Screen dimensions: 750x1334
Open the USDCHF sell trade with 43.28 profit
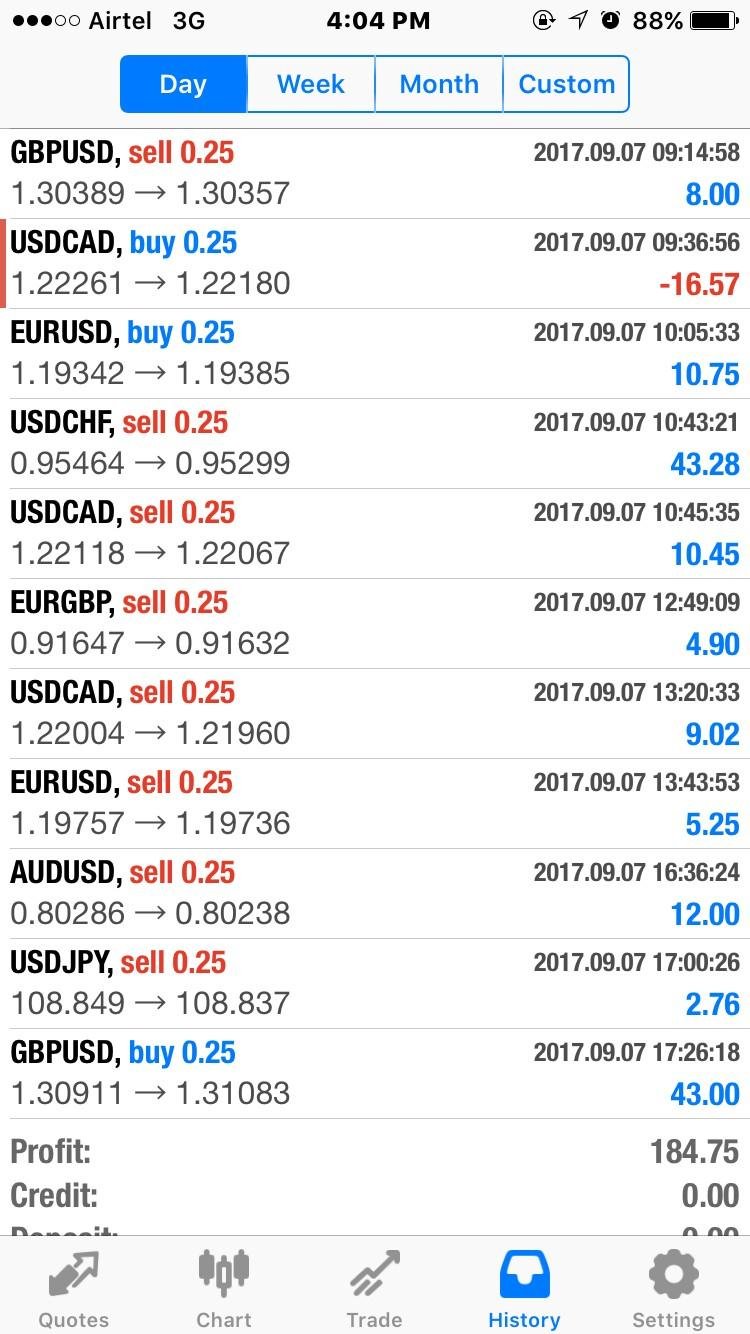click(375, 444)
